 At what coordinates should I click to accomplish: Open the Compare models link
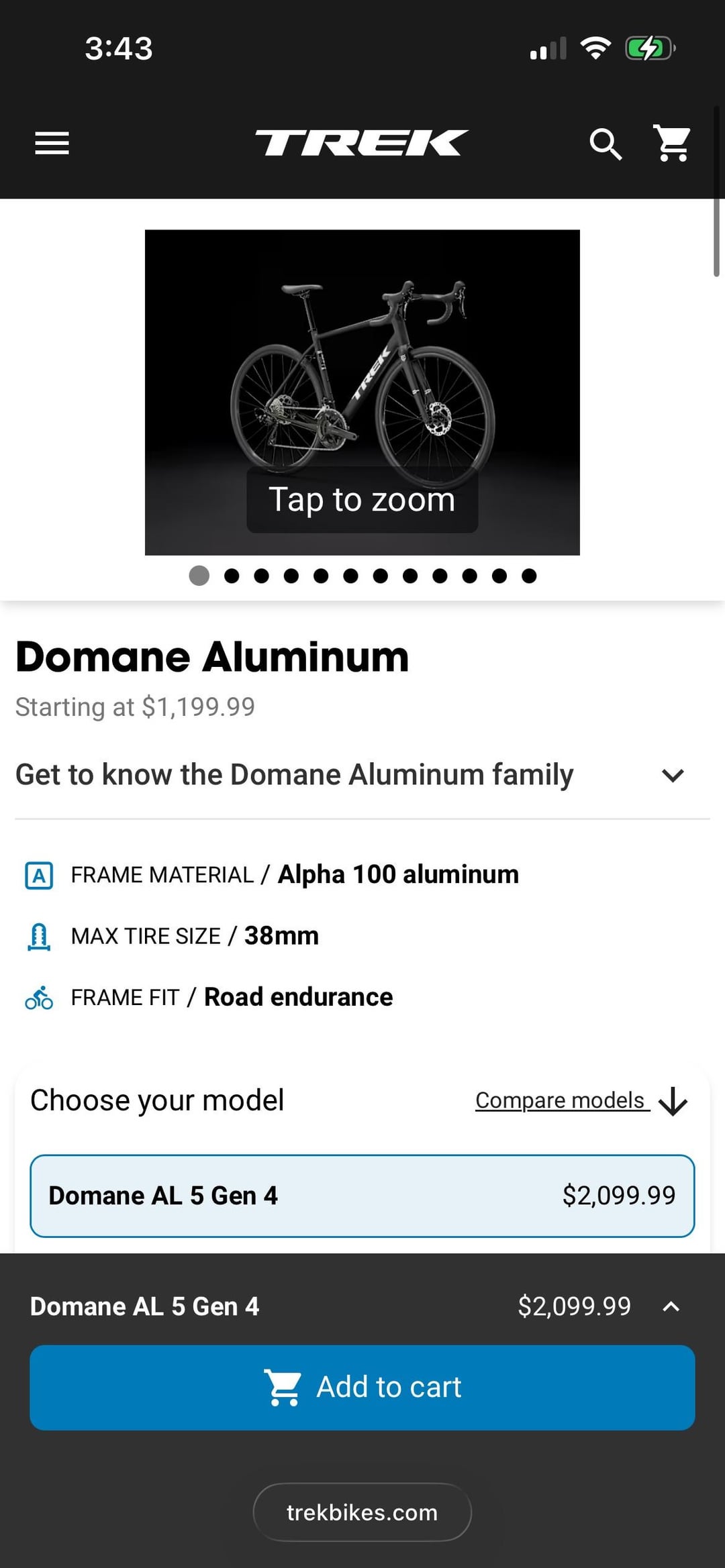pyautogui.click(x=561, y=1100)
